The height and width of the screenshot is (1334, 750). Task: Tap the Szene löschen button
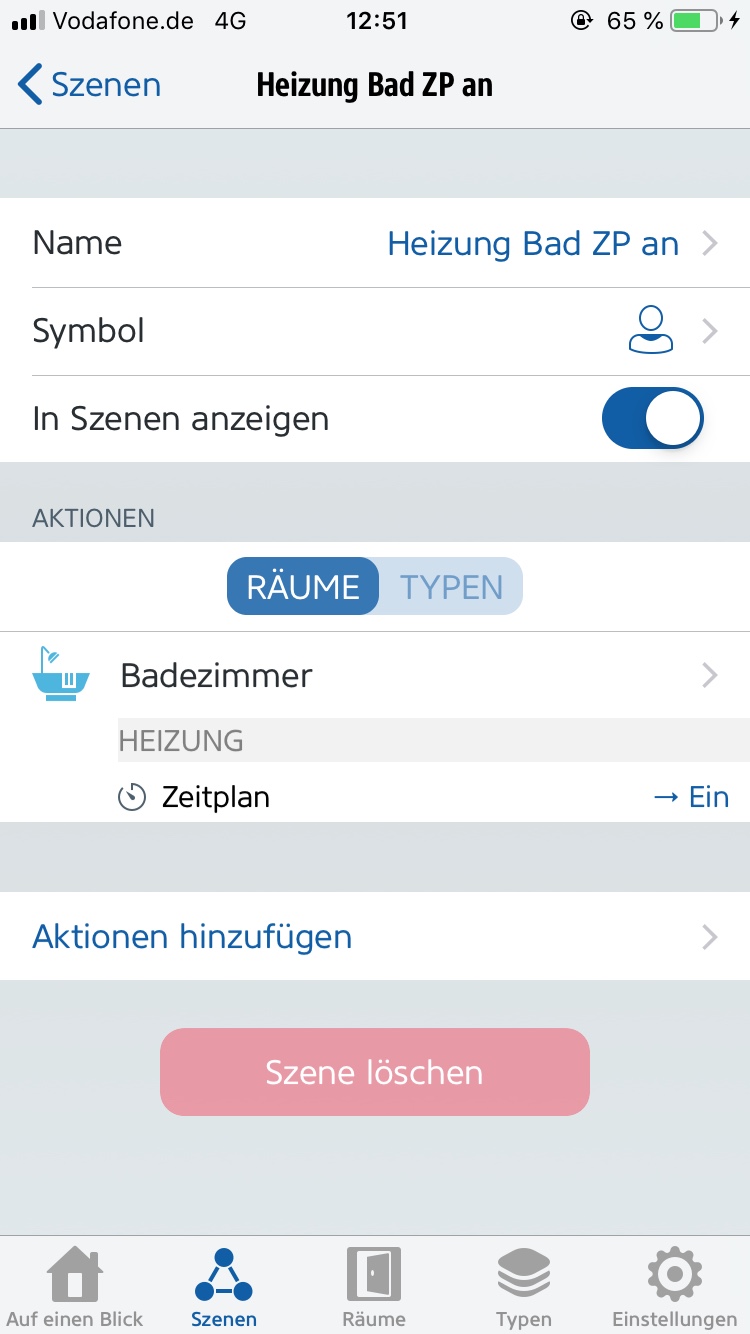click(375, 1072)
